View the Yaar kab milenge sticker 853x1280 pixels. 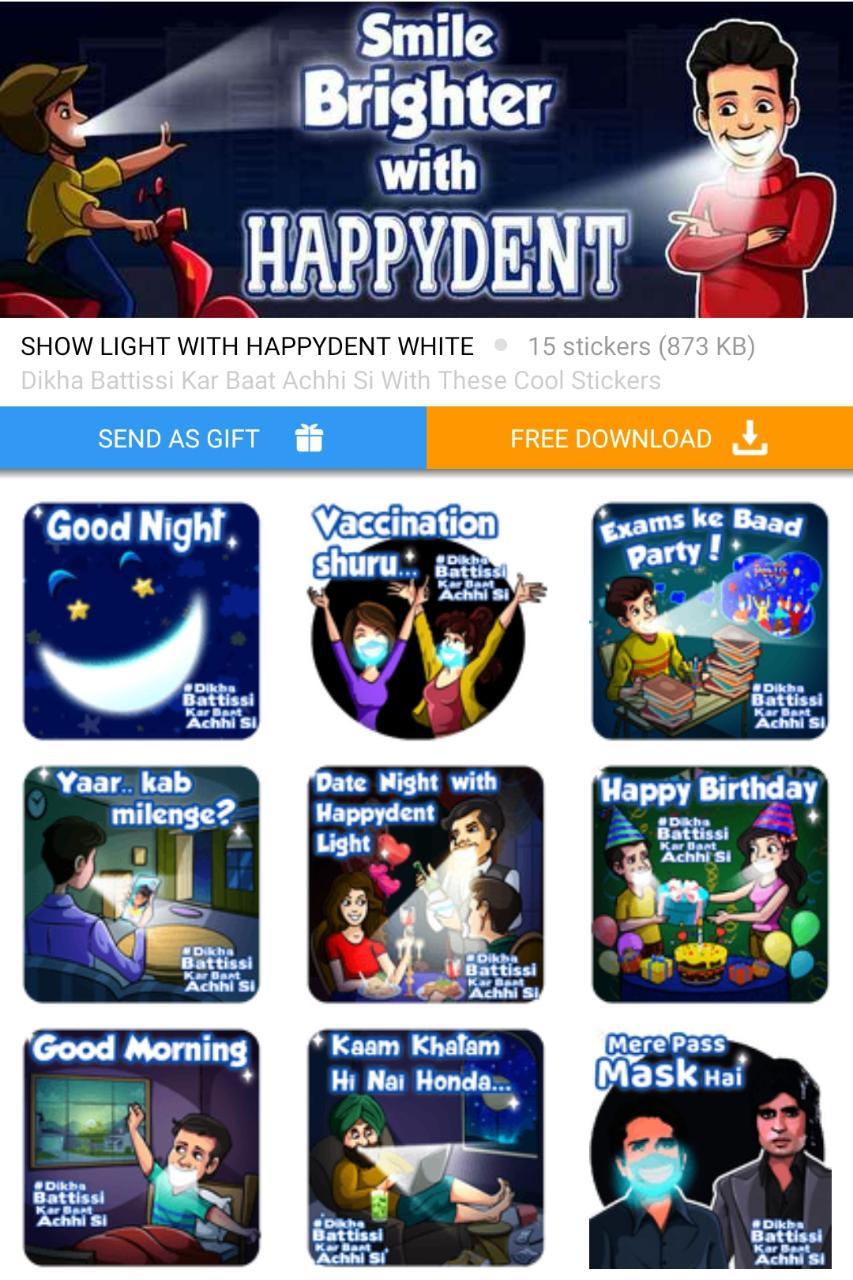[x=141, y=884]
